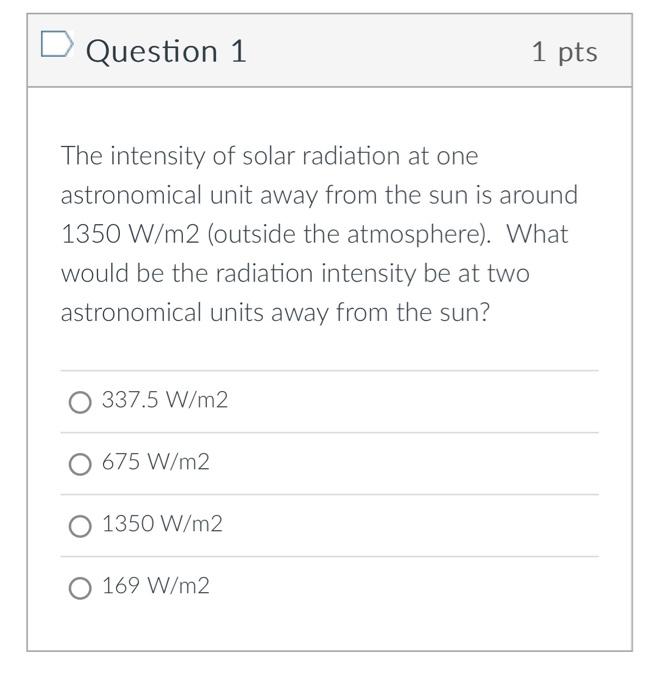The image size is (659, 700).
Task: Choose the 675 W/m2 option
Action: pos(80,464)
